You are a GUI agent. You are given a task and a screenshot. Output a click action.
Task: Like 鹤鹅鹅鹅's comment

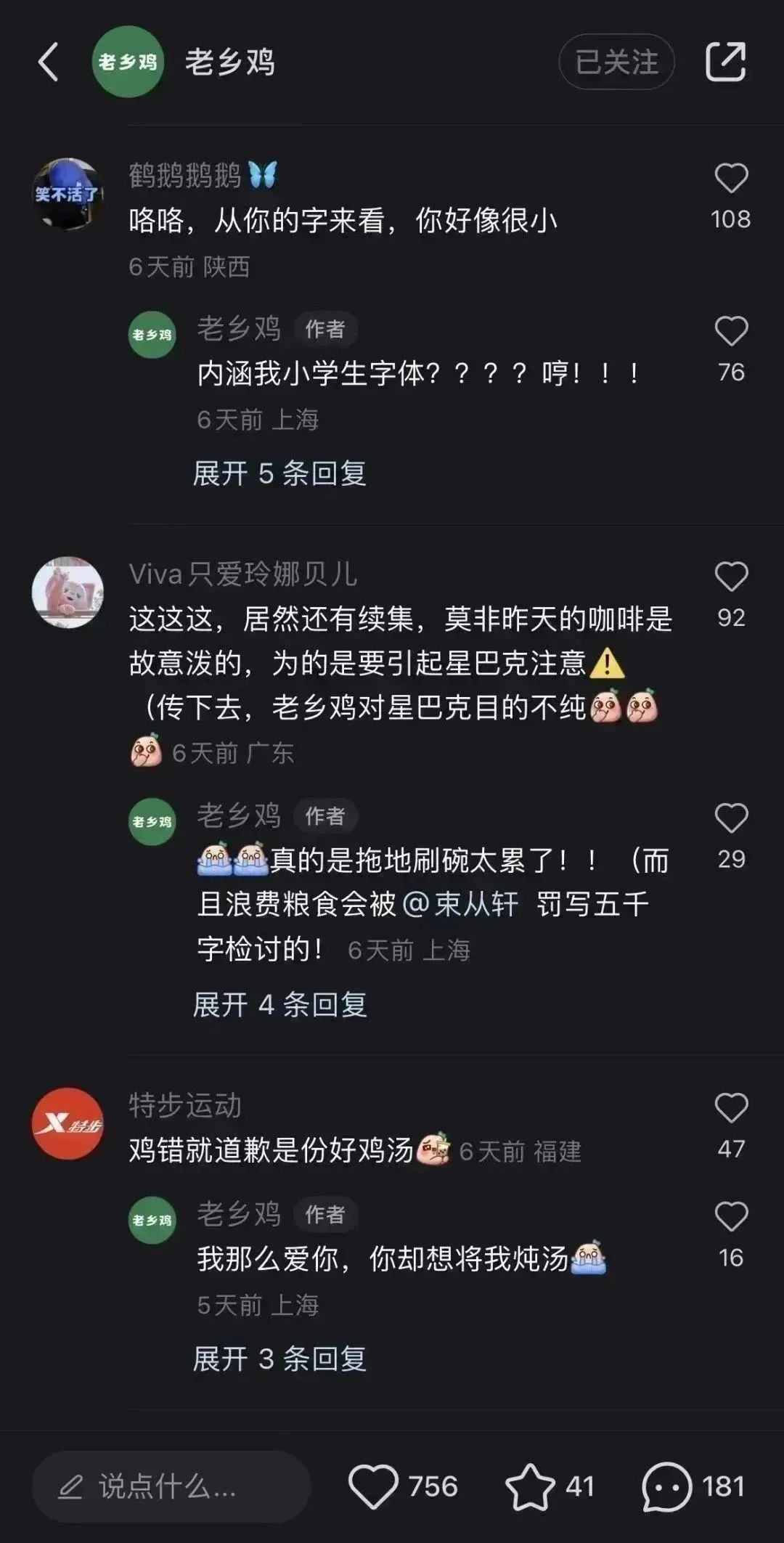(731, 179)
